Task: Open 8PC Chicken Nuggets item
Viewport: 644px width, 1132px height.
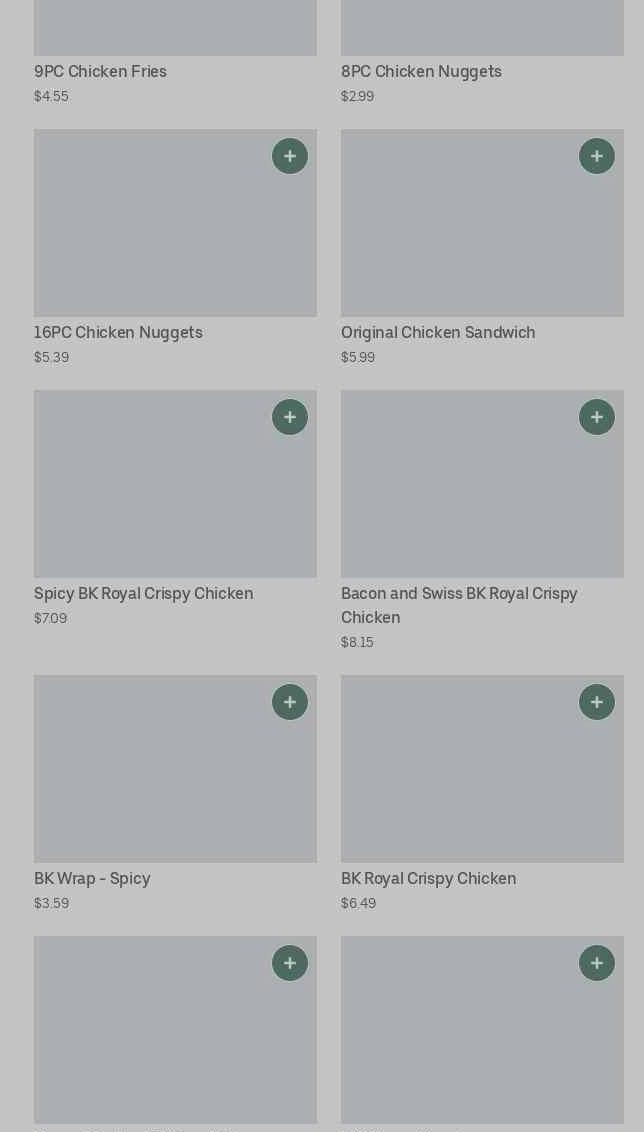Action: (421, 72)
